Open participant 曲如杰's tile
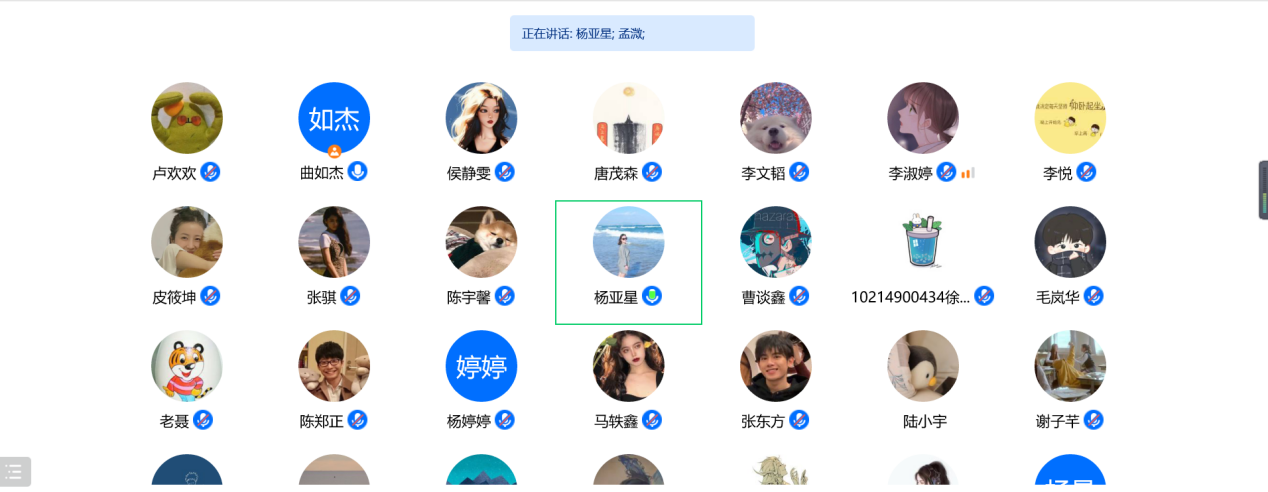The height and width of the screenshot is (492, 1268). (334, 118)
